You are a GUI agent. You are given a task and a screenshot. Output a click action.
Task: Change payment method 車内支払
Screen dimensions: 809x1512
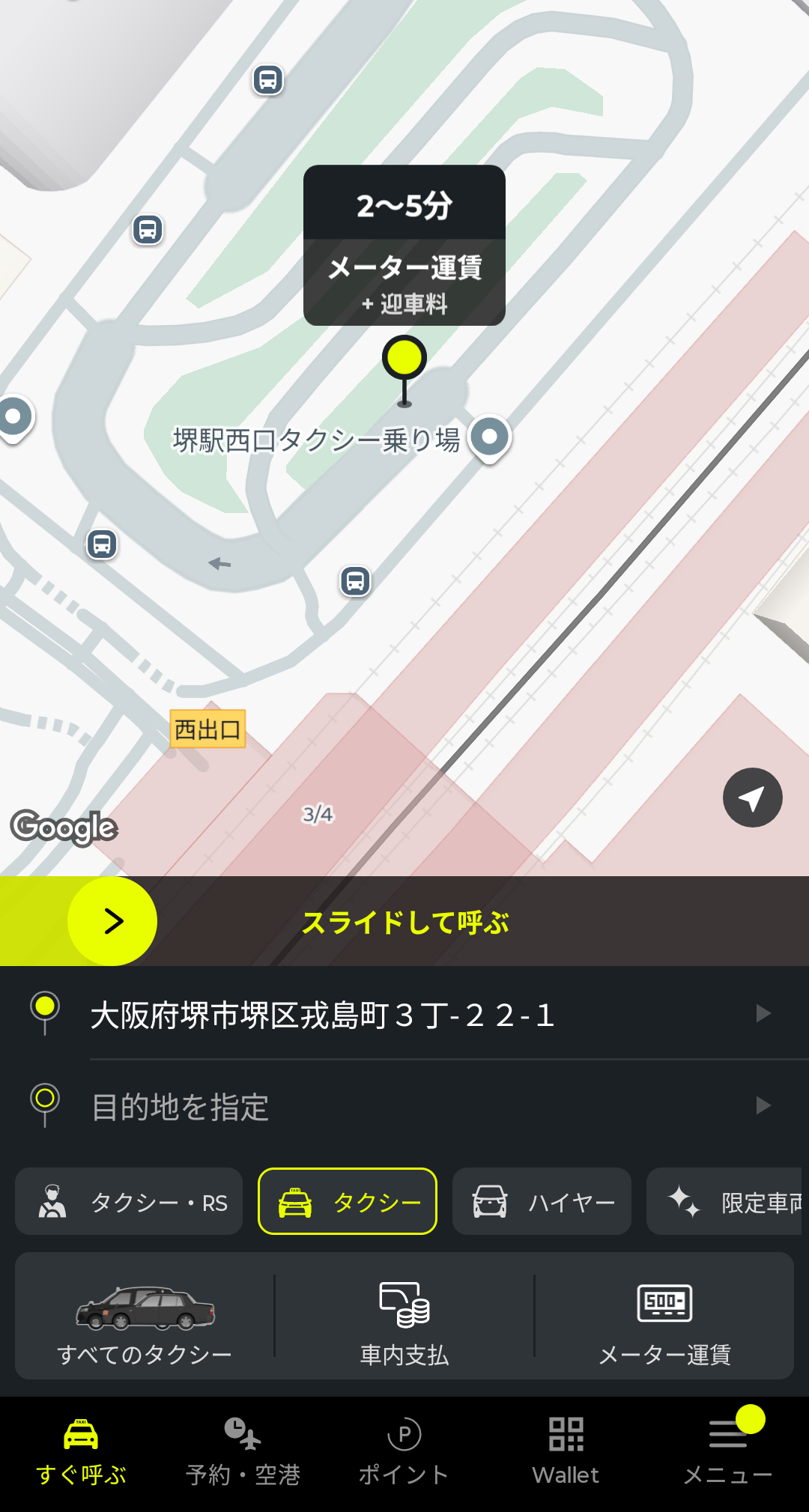tap(404, 1317)
